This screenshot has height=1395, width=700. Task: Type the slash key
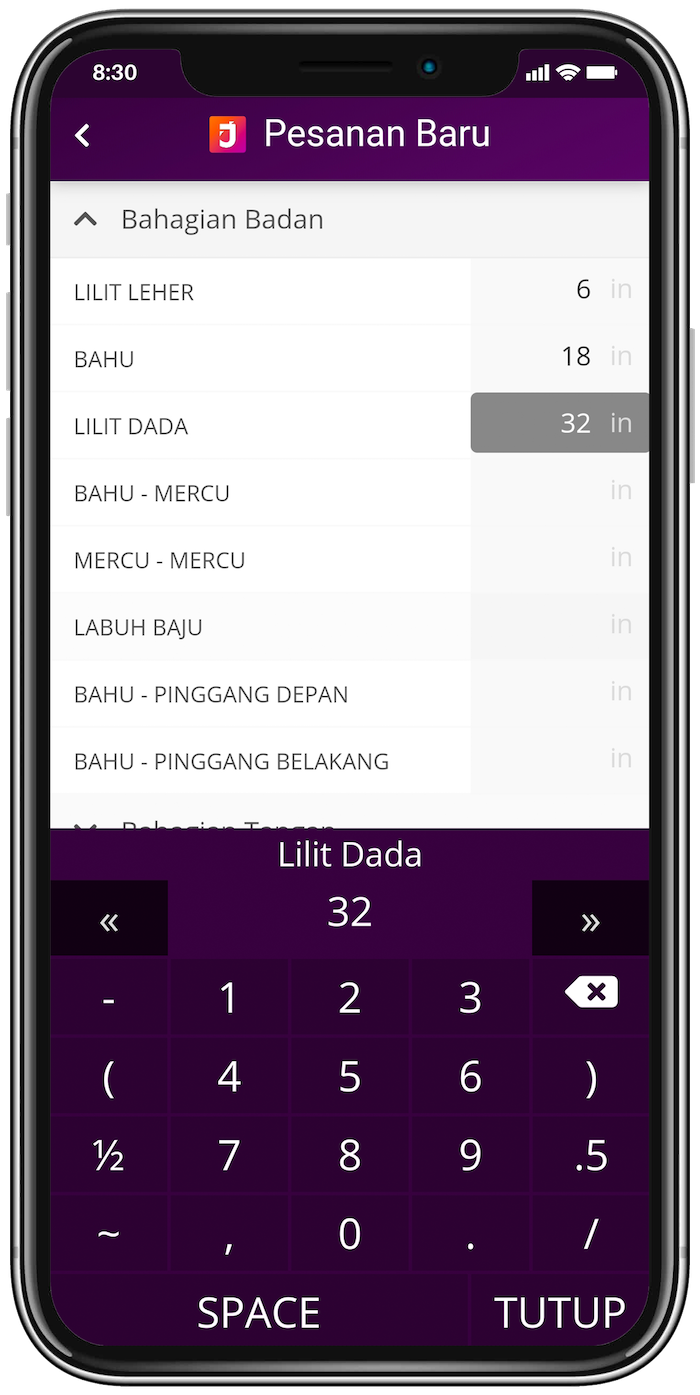[590, 1234]
